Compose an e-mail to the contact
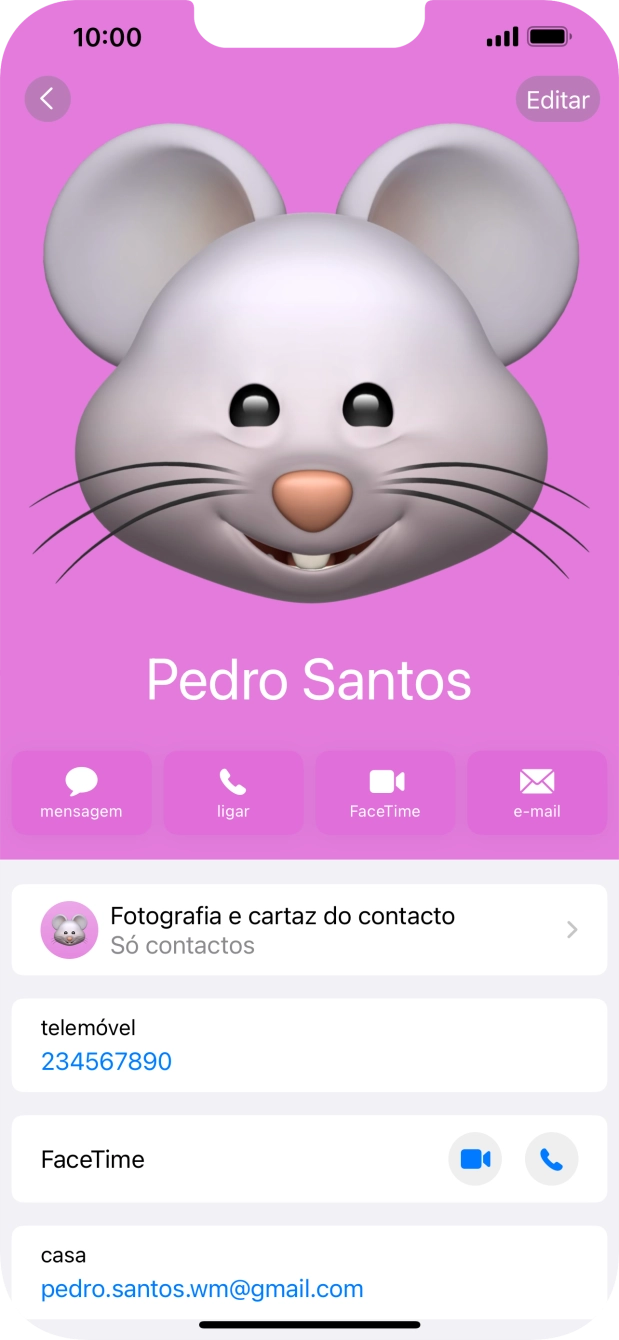The width and height of the screenshot is (619, 1340). [x=537, y=793]
